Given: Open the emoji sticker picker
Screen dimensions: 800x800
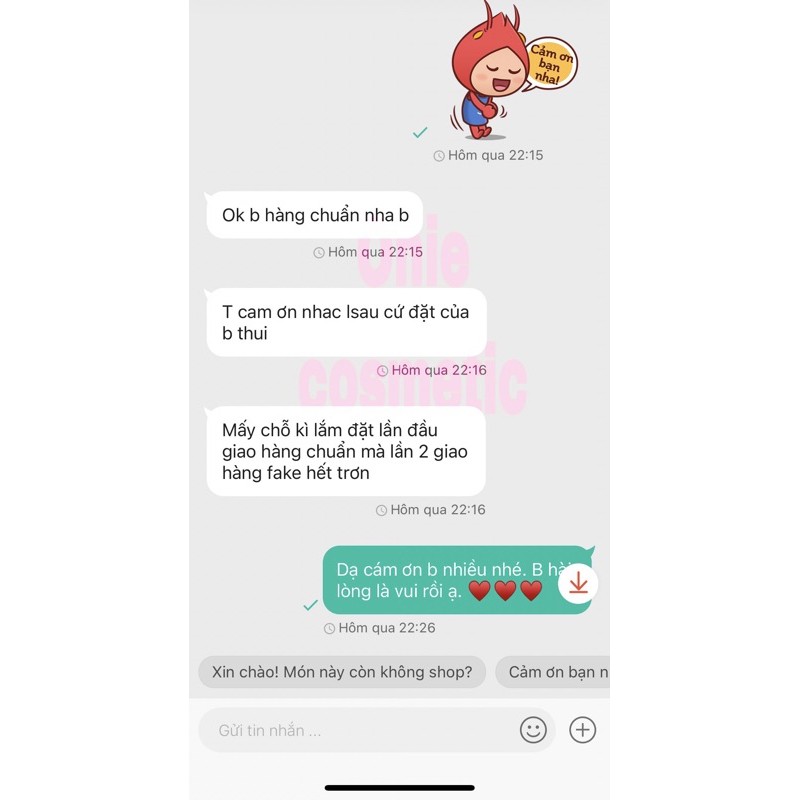Looking at the screenshot, I should click(x=534, y=730).
